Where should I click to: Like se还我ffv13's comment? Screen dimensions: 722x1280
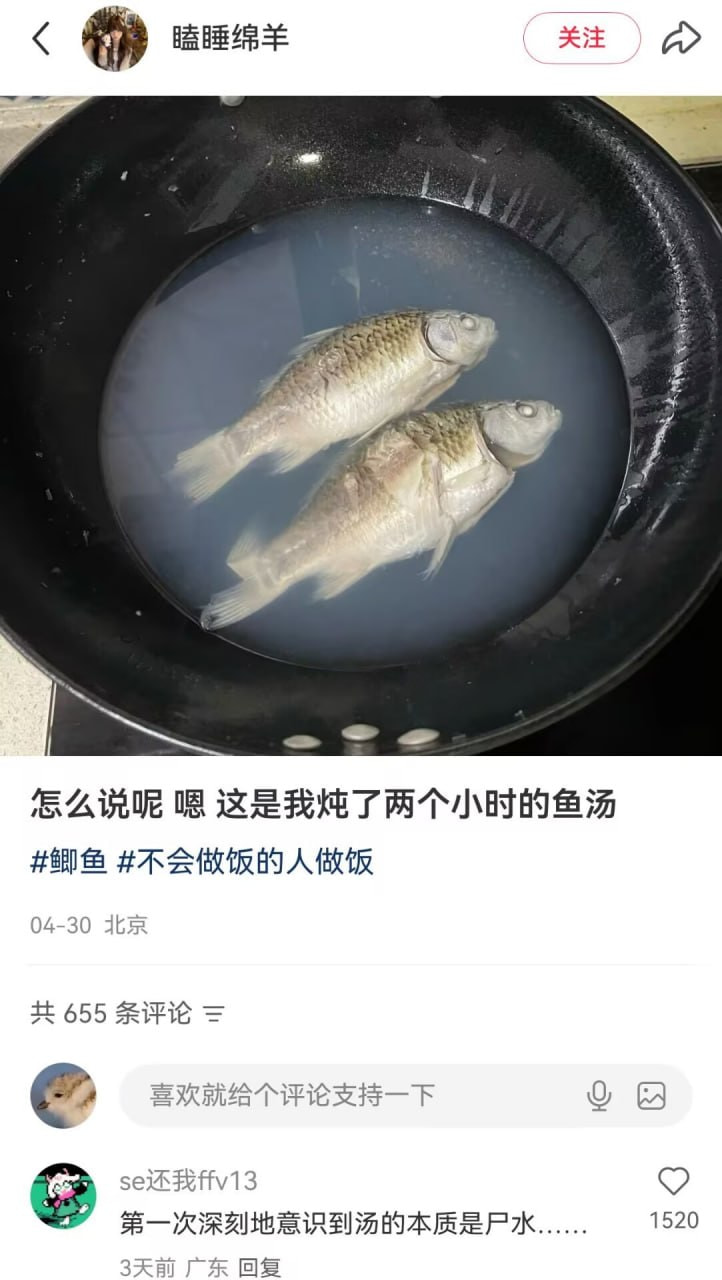(674, 1181)
